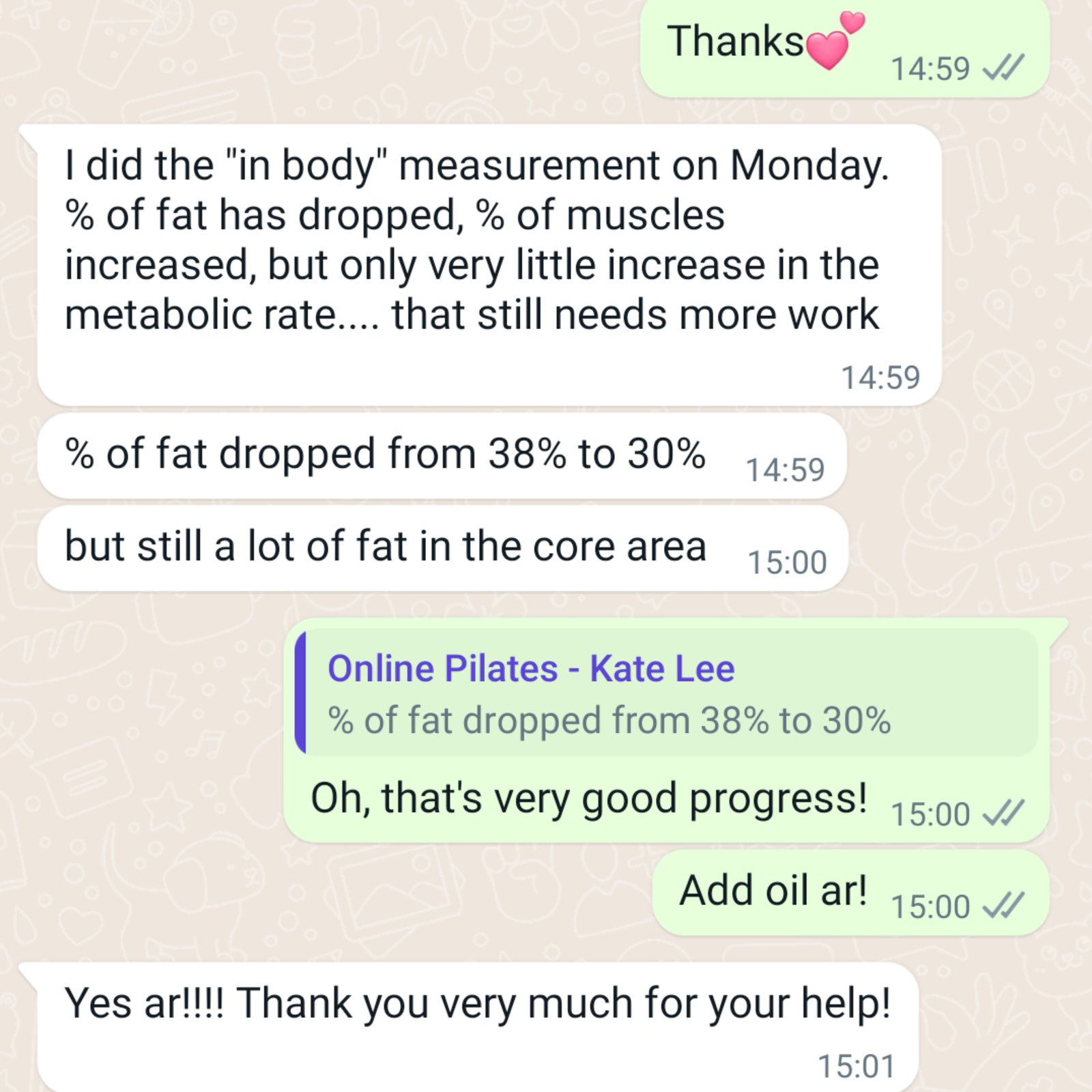
Task: Tap the quoted Online Pilates - Kate Lee reply
Action: point(665,693)
